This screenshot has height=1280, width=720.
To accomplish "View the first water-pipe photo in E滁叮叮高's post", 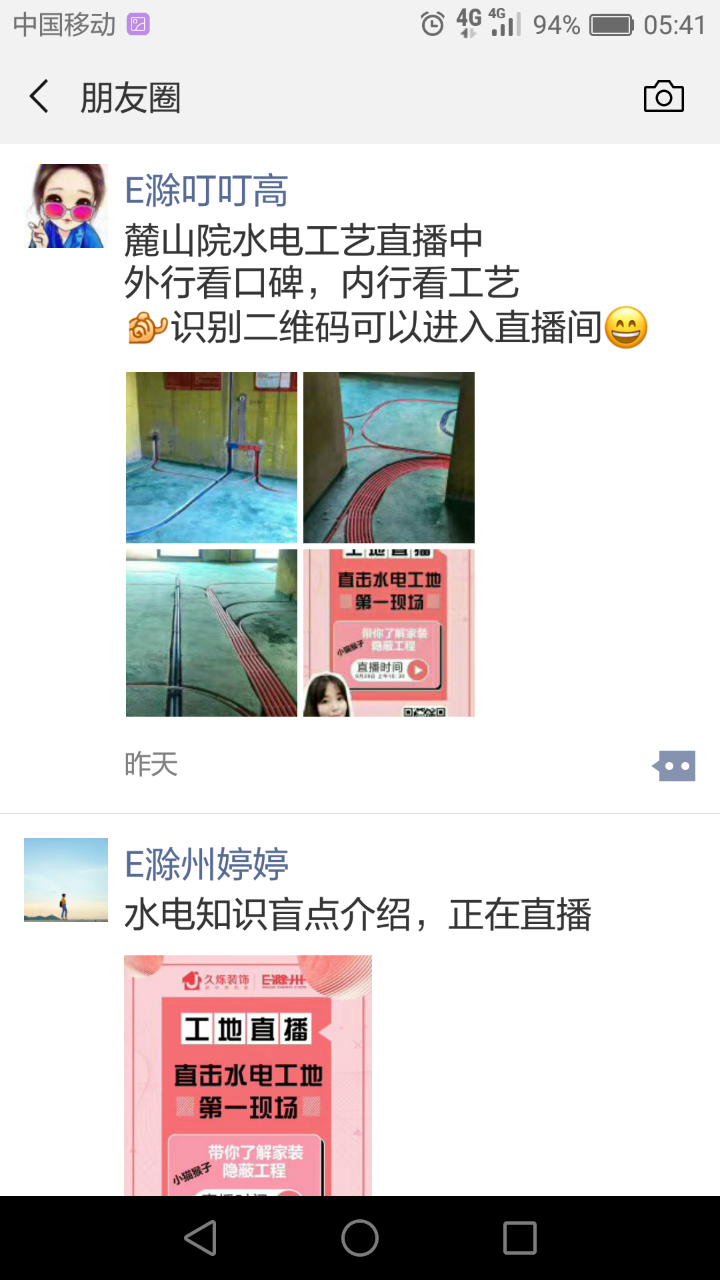I will click(x=211, y=457).
